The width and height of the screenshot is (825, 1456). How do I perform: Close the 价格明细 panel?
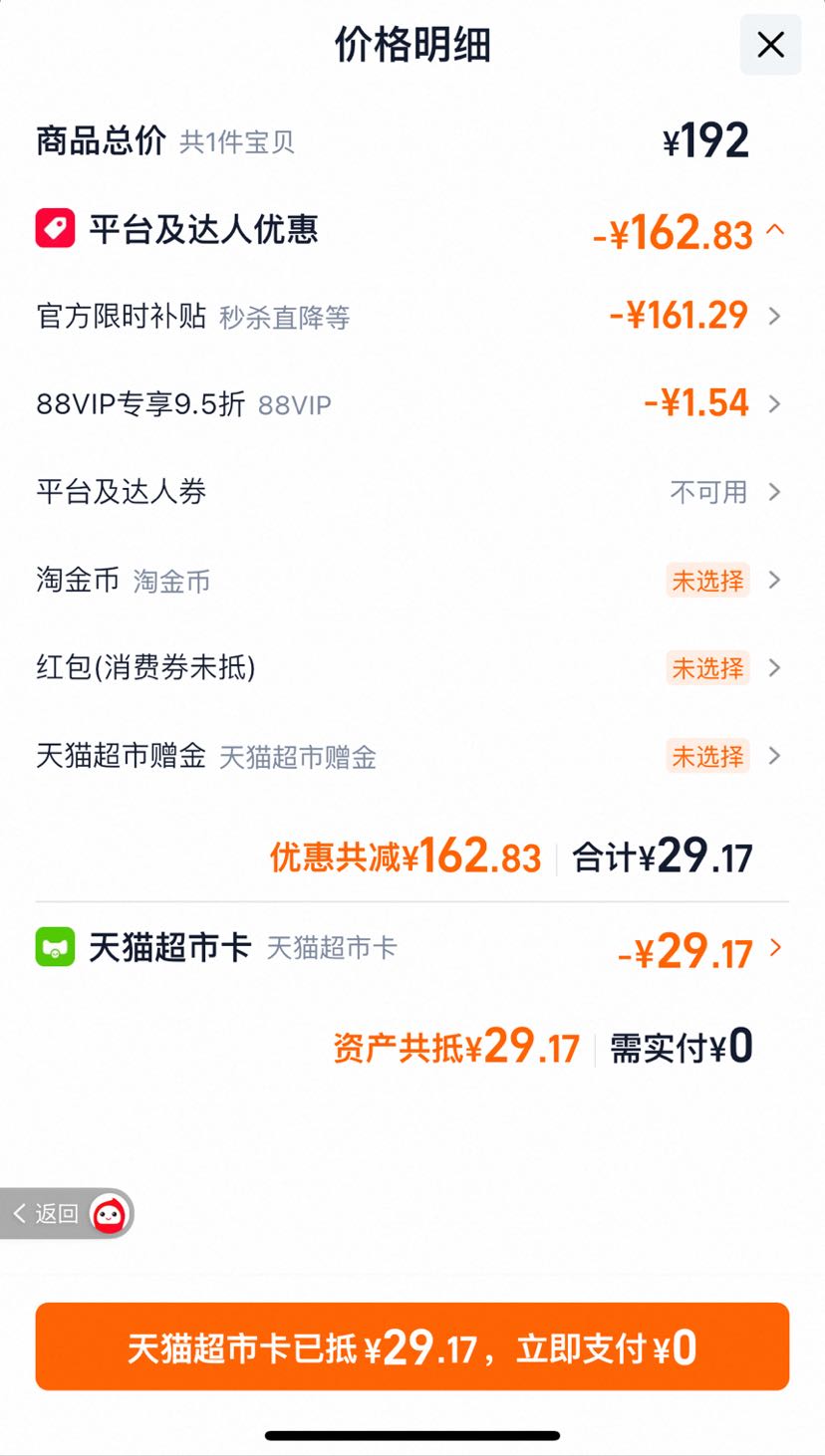[770, 45]
